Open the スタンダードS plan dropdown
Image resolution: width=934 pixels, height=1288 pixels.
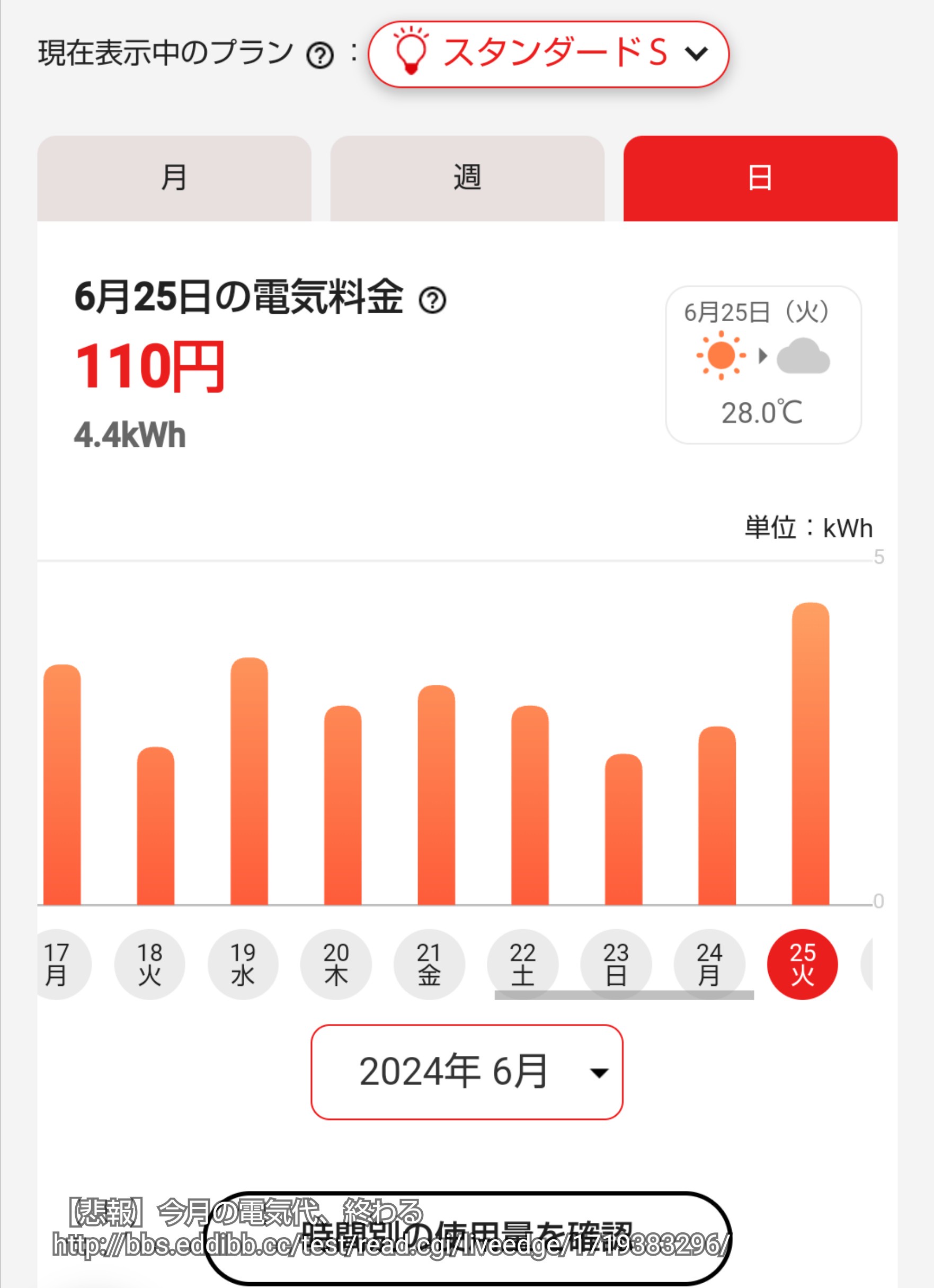click(x=548, y=55)
